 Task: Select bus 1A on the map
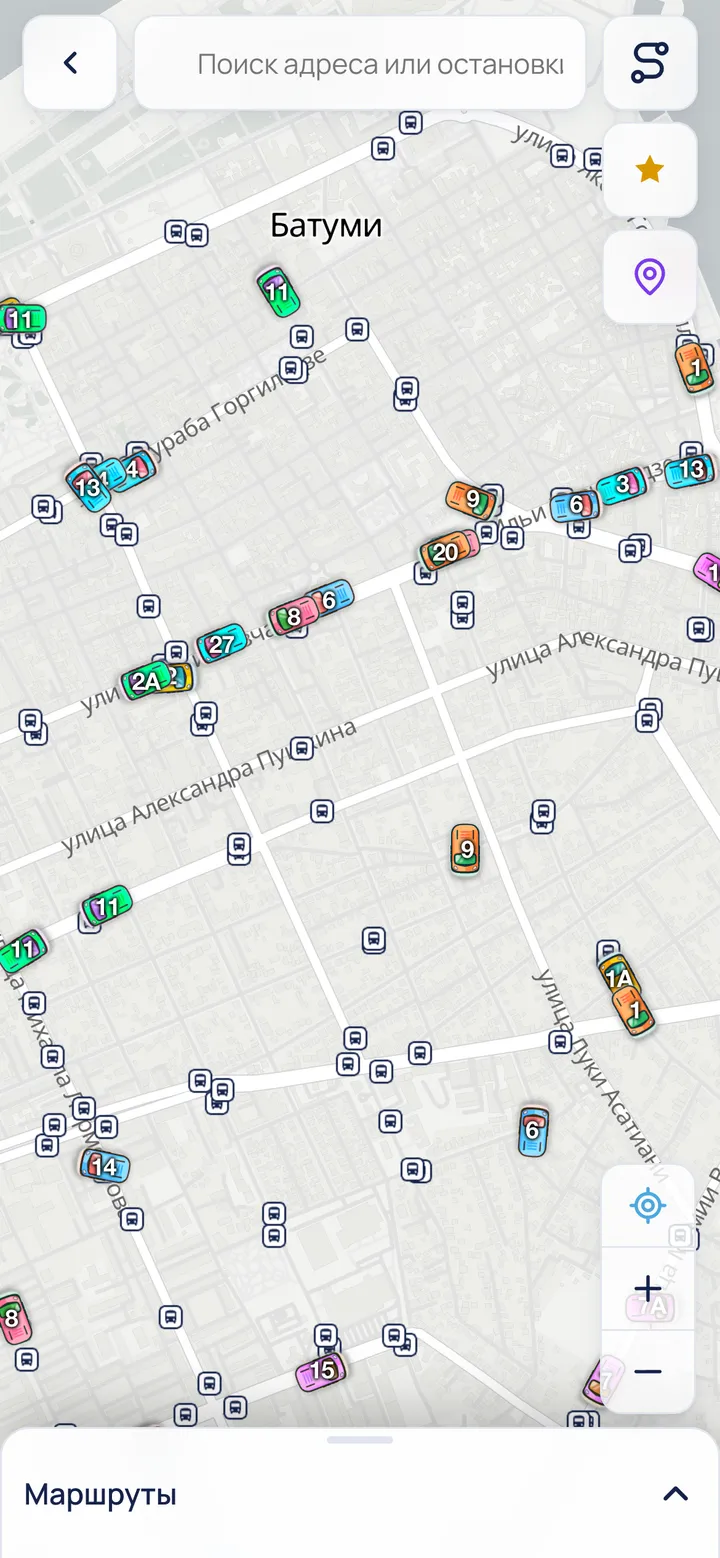click(x=619, y=977)
